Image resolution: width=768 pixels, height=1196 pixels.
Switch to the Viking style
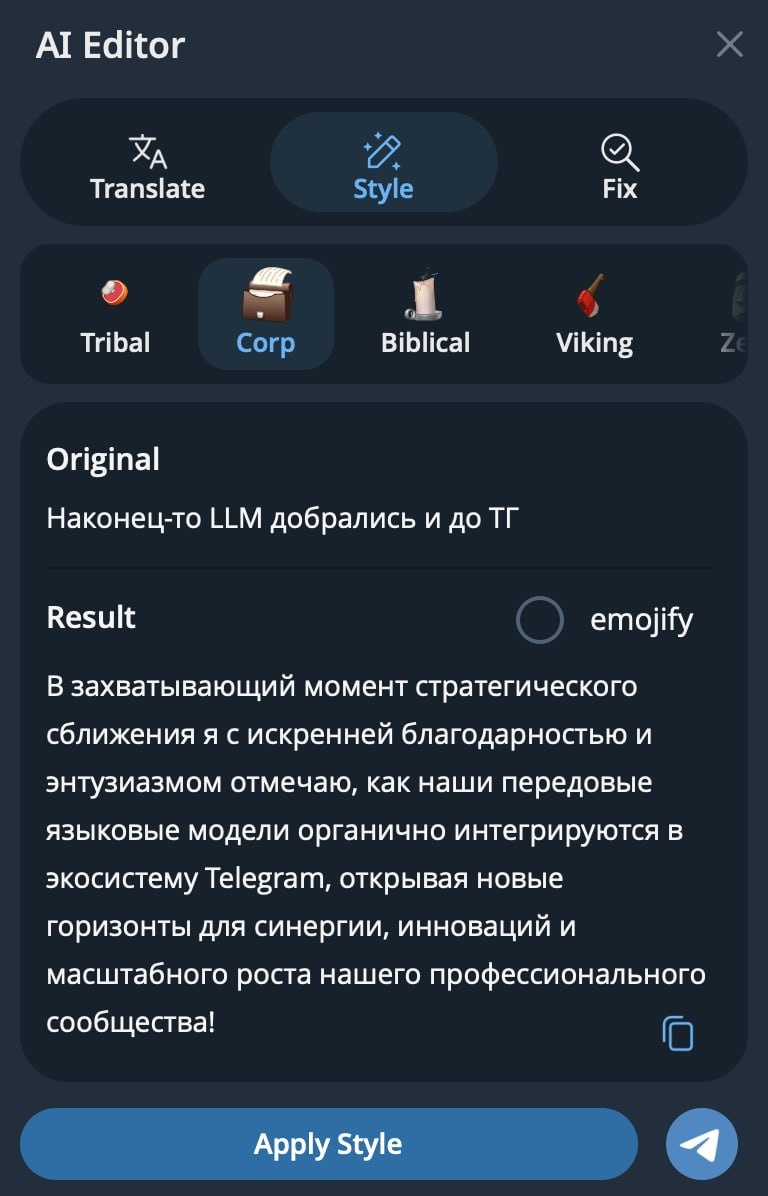[594, 315]
